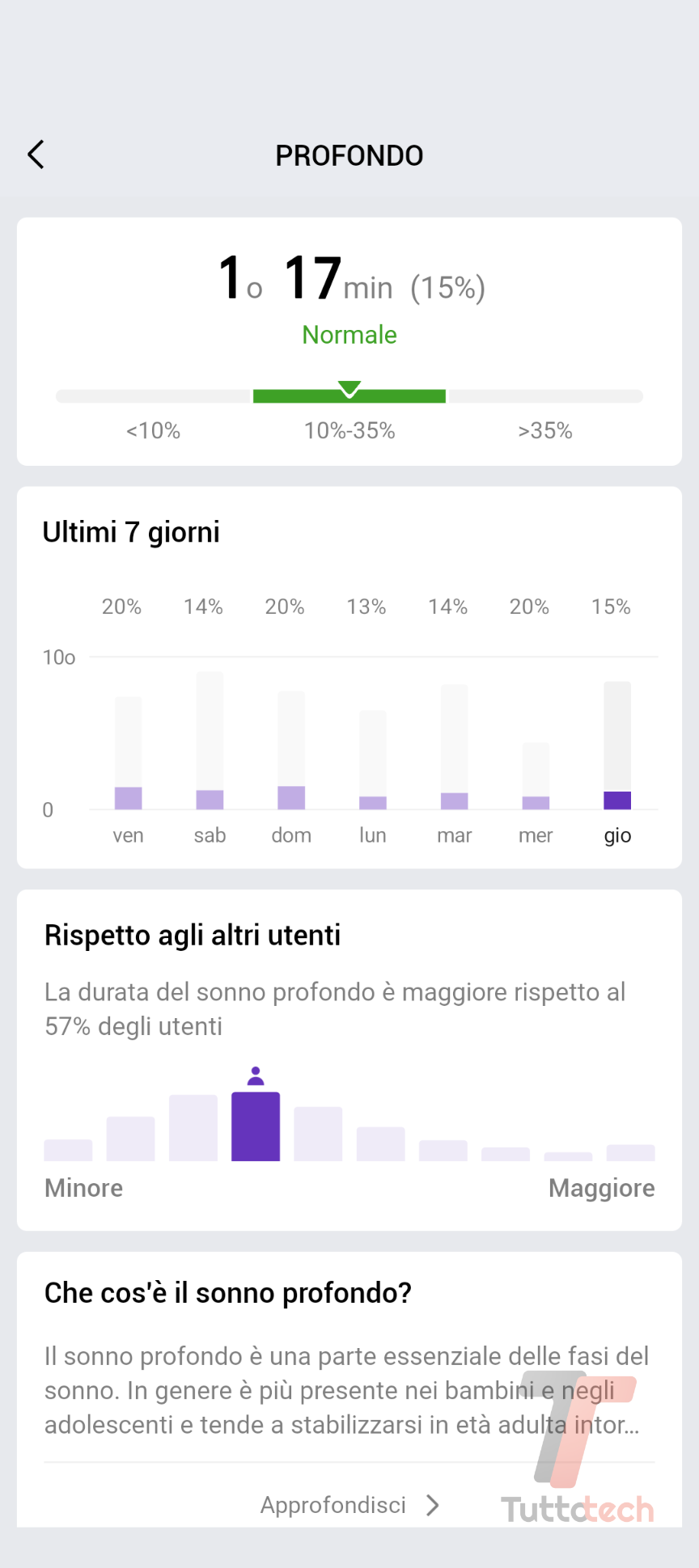Go back from the Profondo screen

pyautogui.click(x=36, y=154)
